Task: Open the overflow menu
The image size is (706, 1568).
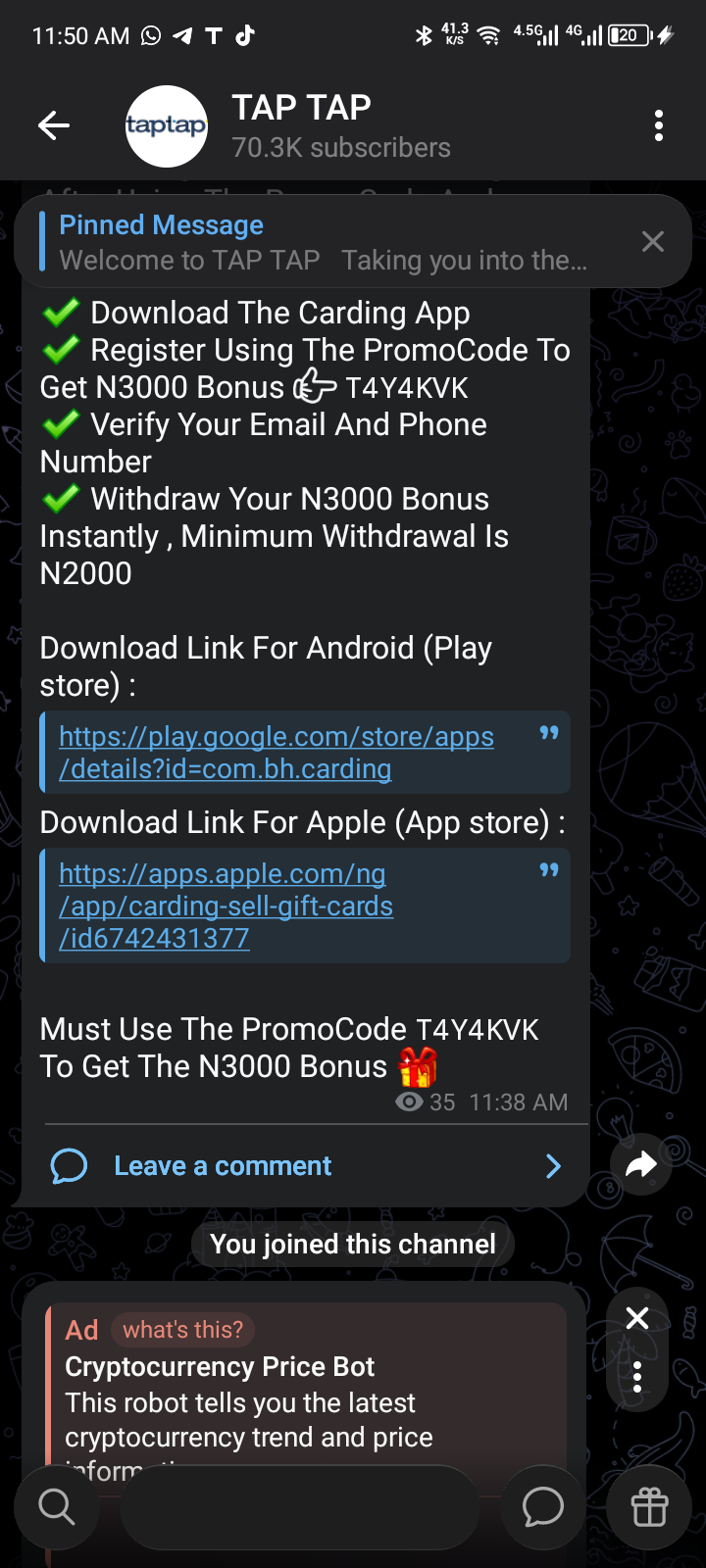Action: point(658,125)
